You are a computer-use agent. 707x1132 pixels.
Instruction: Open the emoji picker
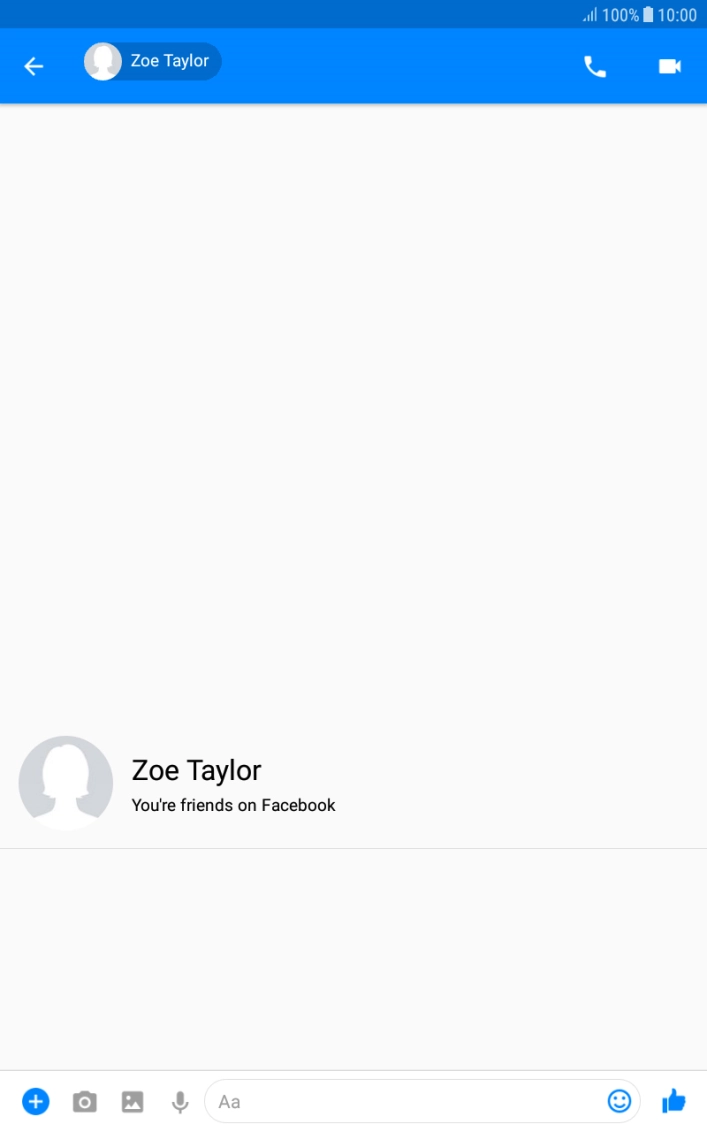[x=620, y=1101]
